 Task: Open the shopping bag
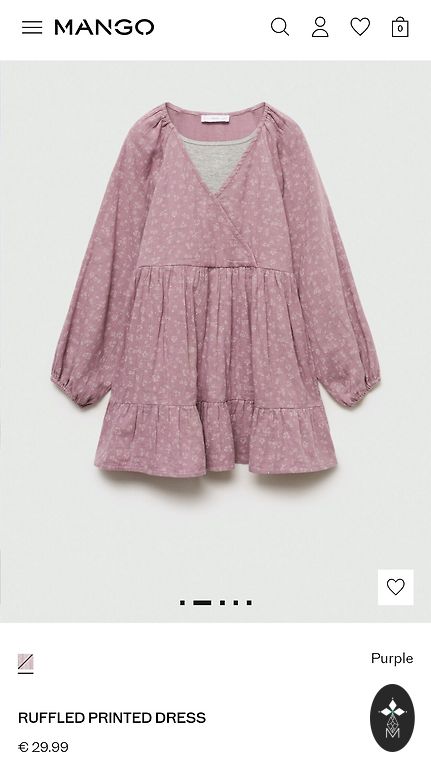[x=400, y=27]
